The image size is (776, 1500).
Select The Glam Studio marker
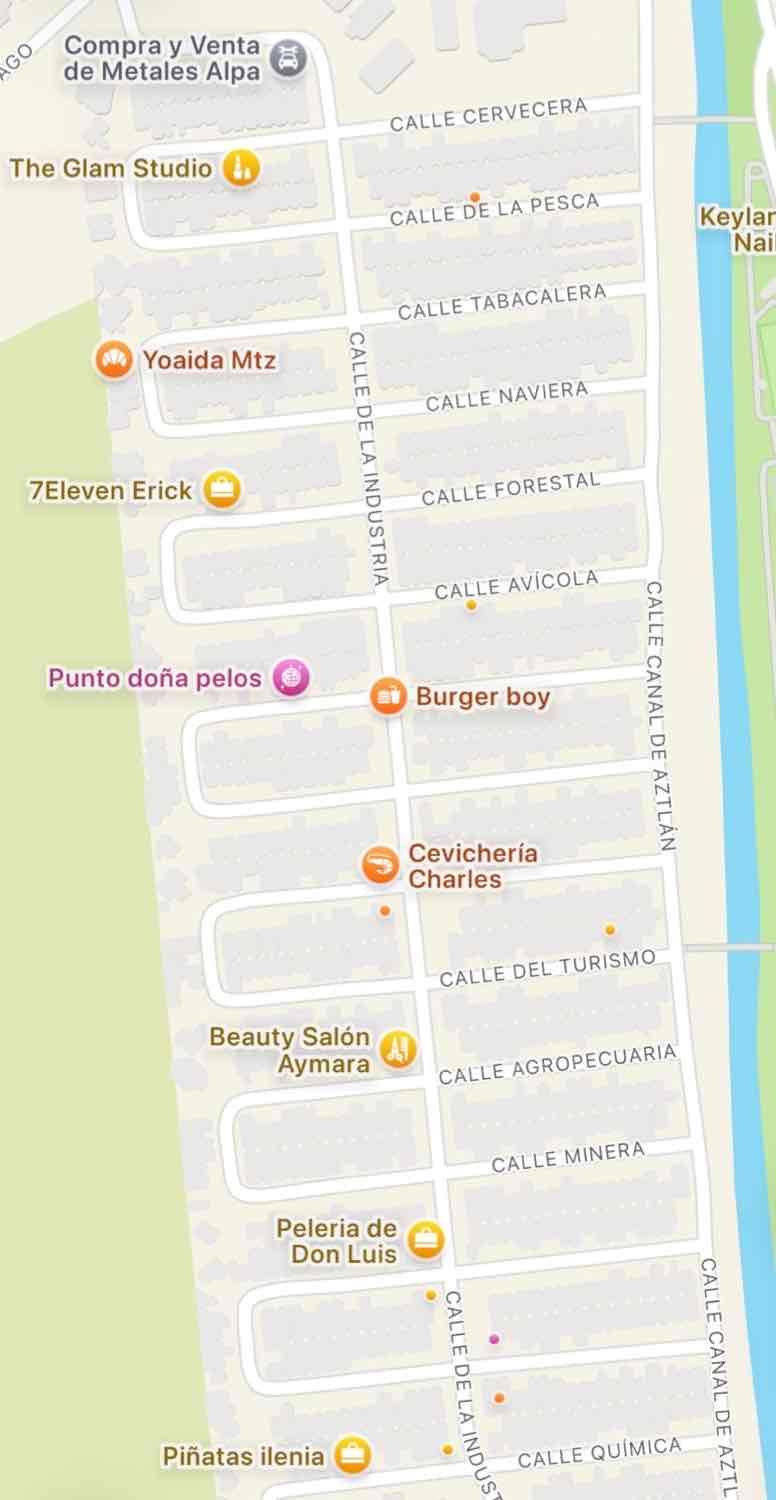240,167
